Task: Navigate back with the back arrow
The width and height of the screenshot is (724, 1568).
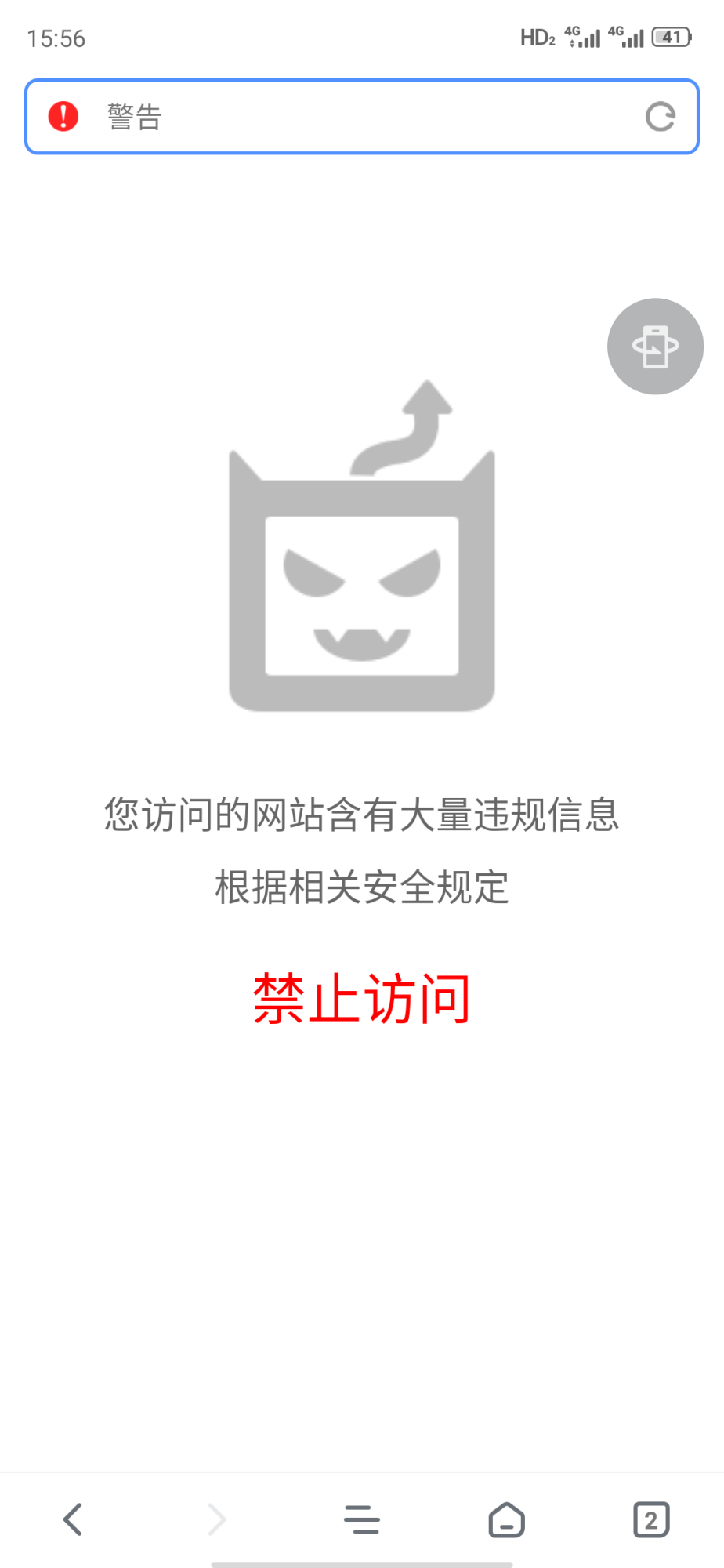Action: [x=72, y=1518]
